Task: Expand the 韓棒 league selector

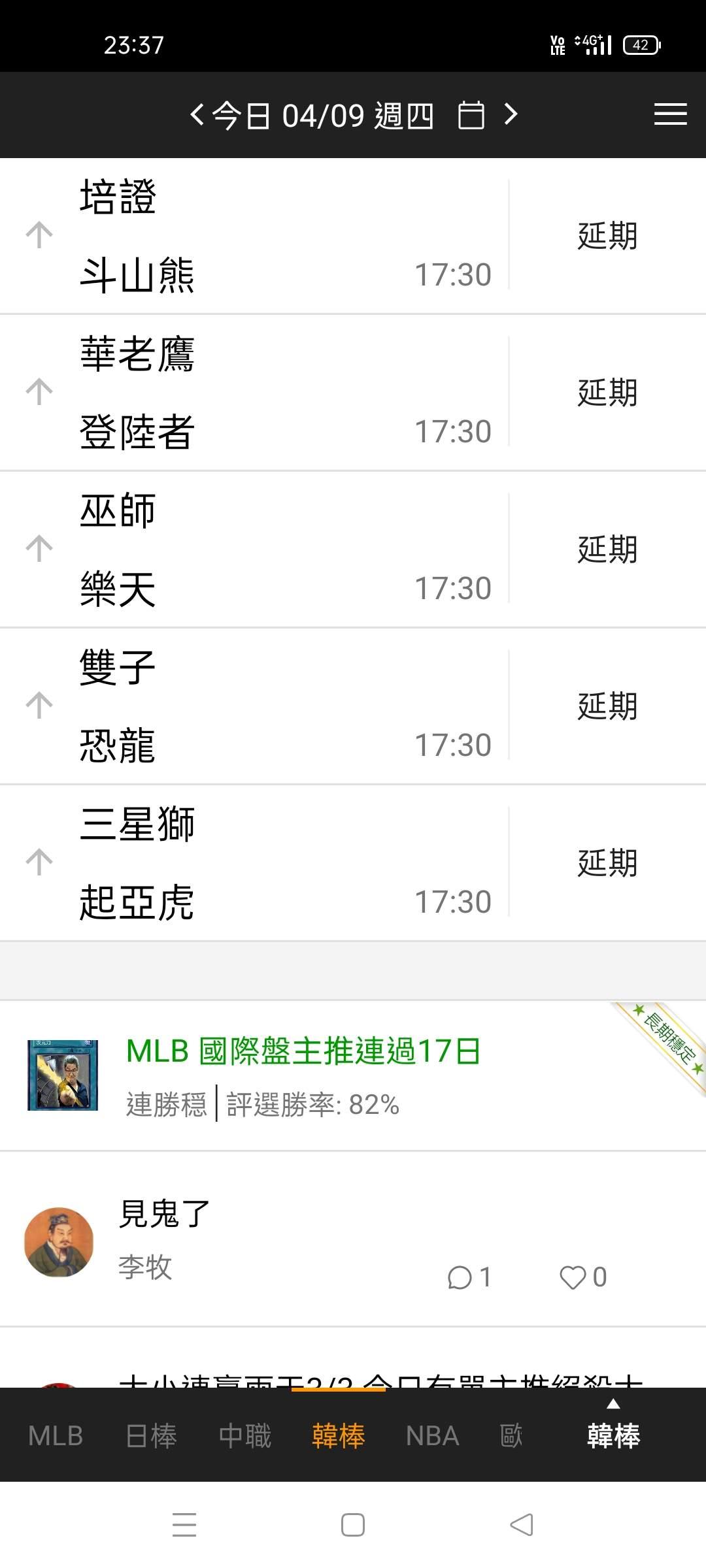Action: (x=613, y=1431)
